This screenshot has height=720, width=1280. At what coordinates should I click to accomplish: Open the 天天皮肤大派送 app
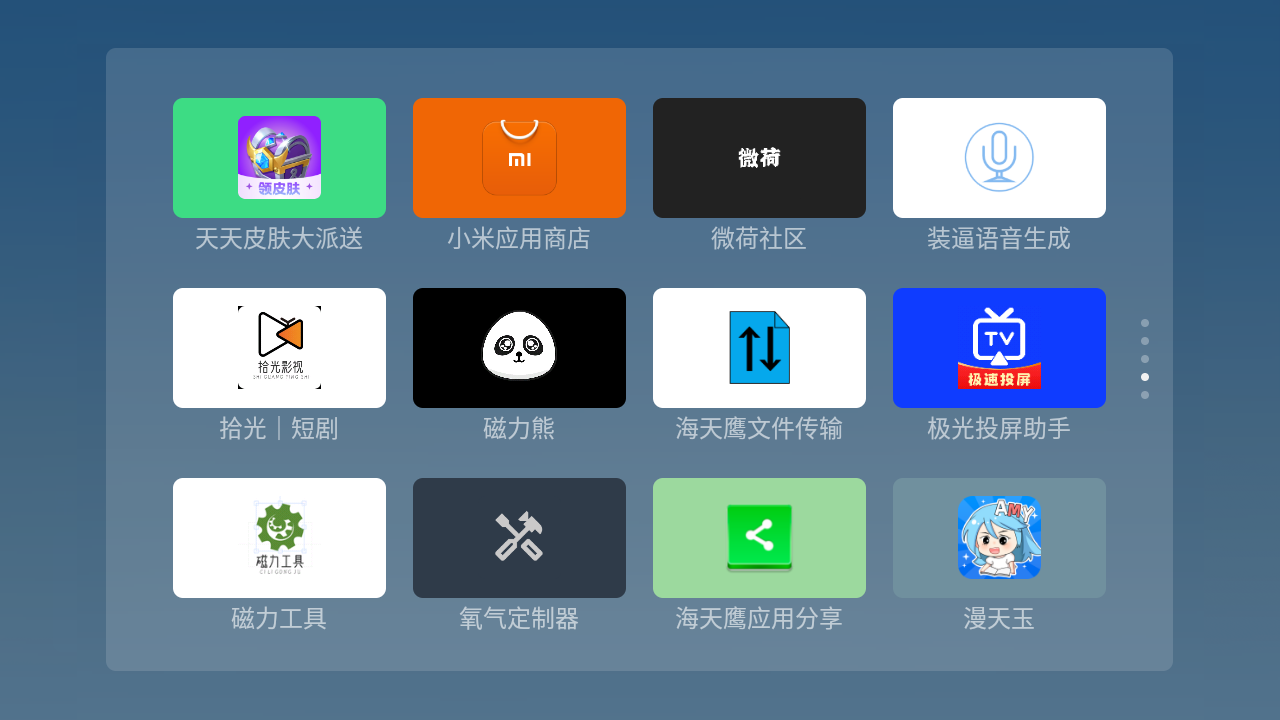[279, 158]
